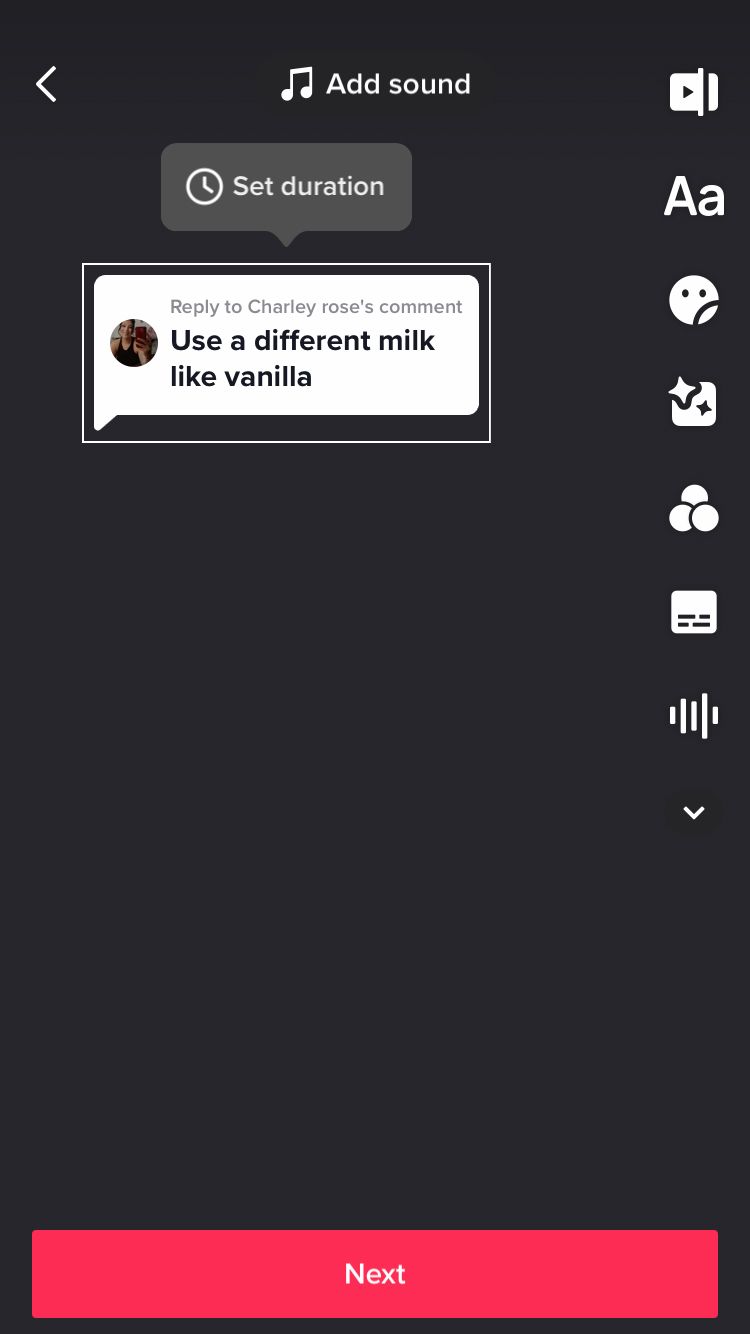This screenshot has height=1334, width=750.
Task: Expand more editing tools with the chevron
Action: [694, 812]
